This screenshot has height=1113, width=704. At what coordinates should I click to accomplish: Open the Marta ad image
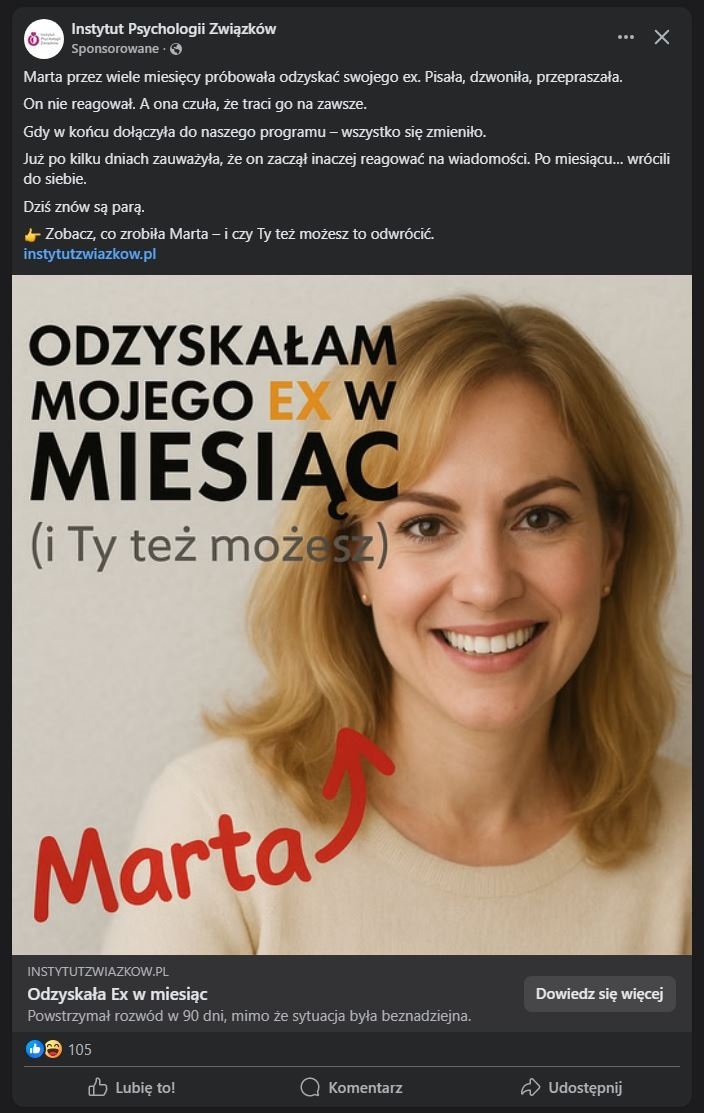(352, 615)
